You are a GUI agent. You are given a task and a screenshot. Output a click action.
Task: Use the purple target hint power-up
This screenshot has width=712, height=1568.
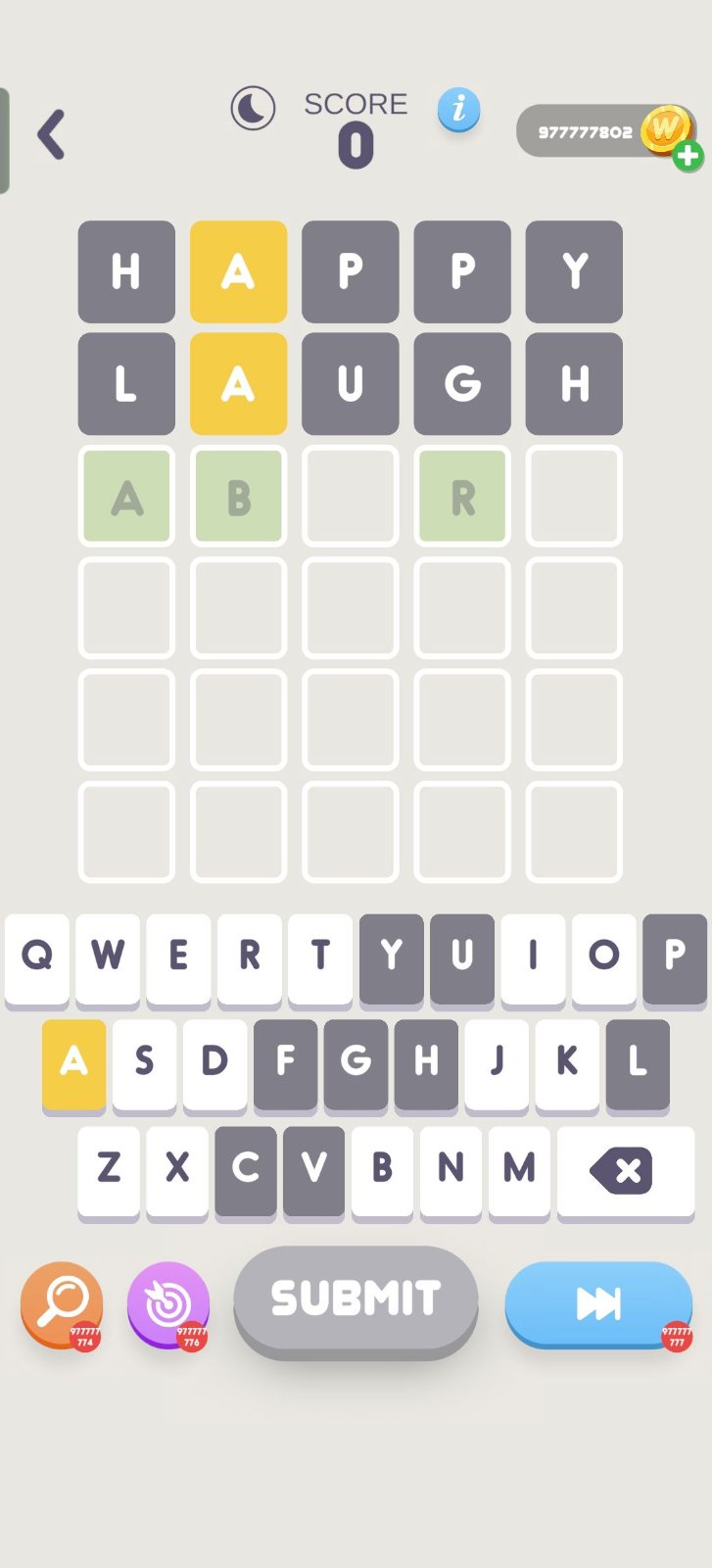click(167, 1302)
